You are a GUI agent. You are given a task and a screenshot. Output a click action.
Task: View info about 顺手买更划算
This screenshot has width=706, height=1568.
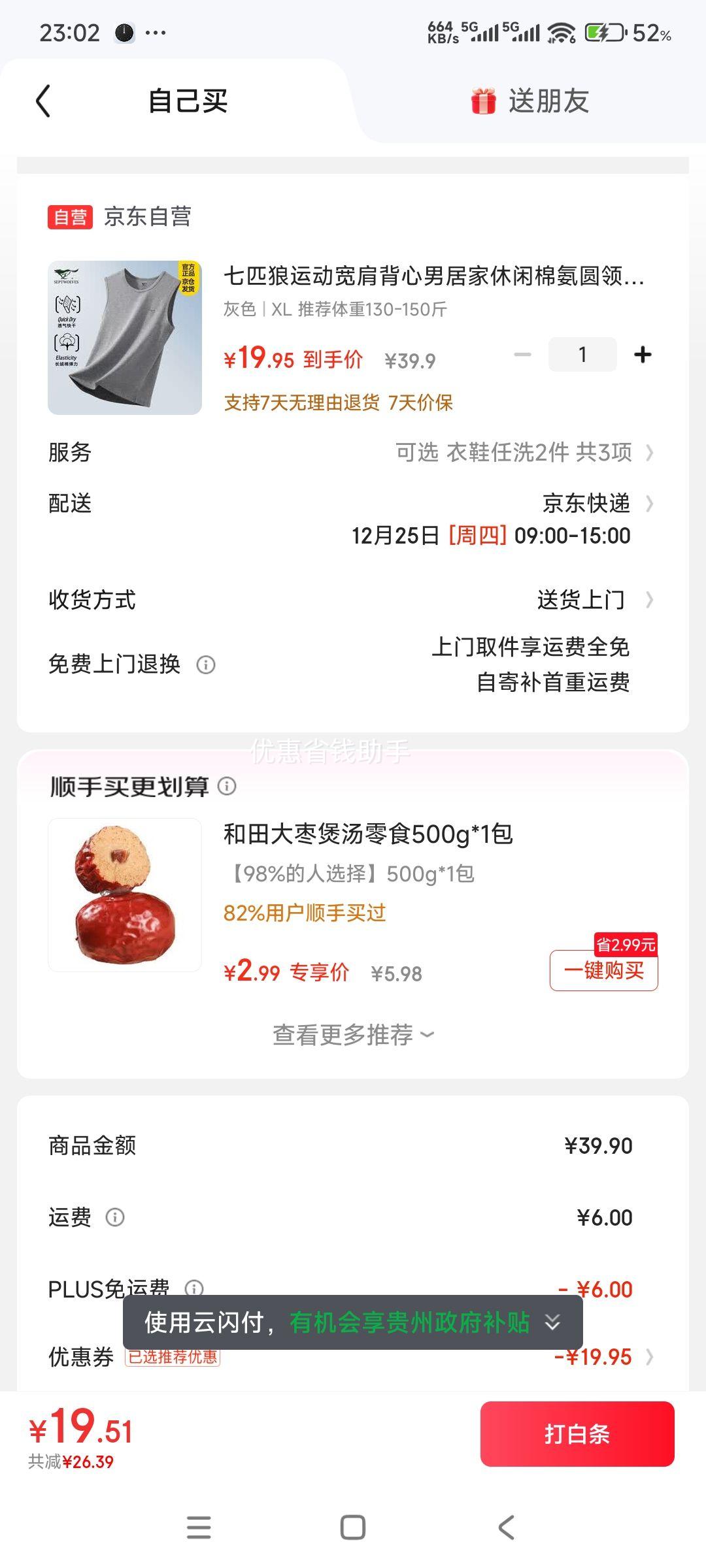coord(227,786)
